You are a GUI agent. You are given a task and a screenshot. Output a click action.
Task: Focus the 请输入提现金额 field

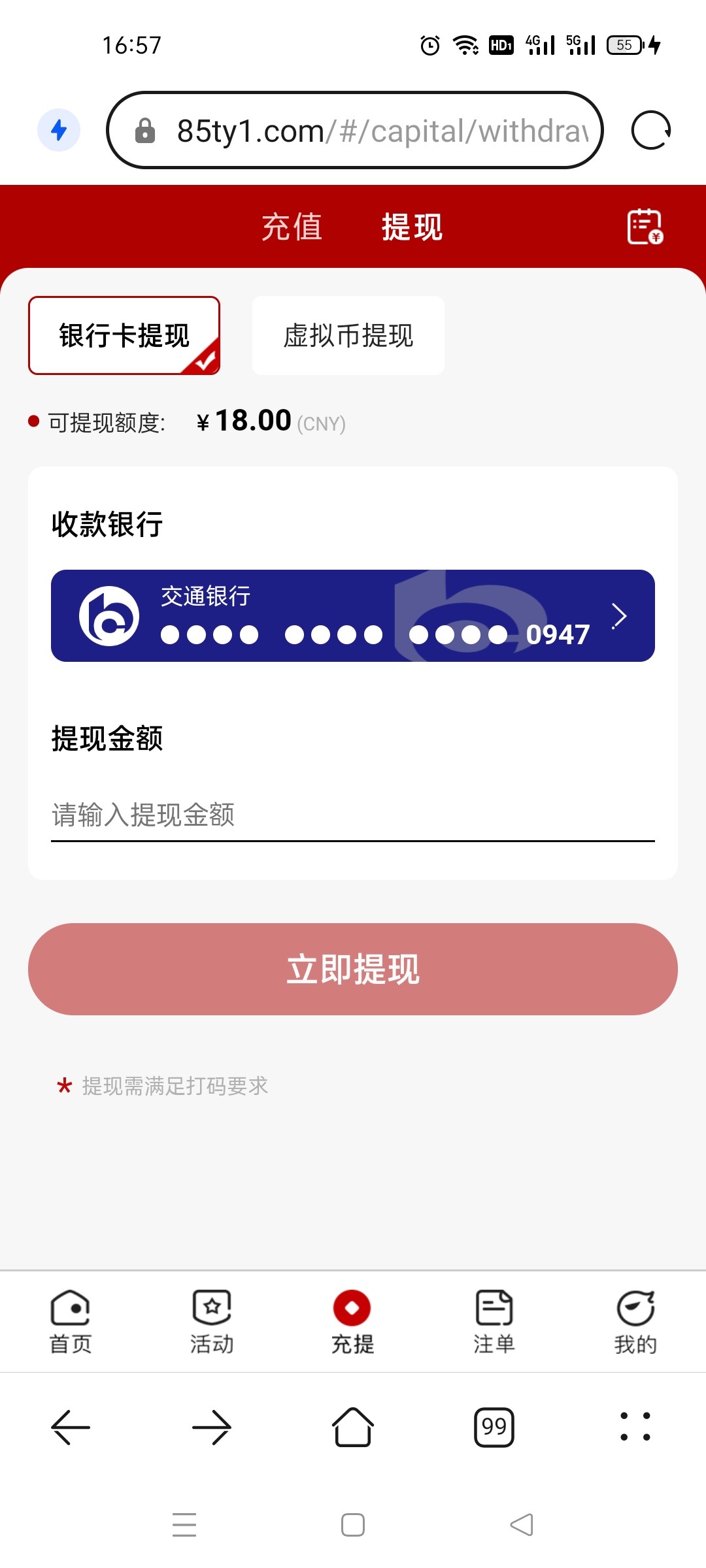[x=353, y=815]
